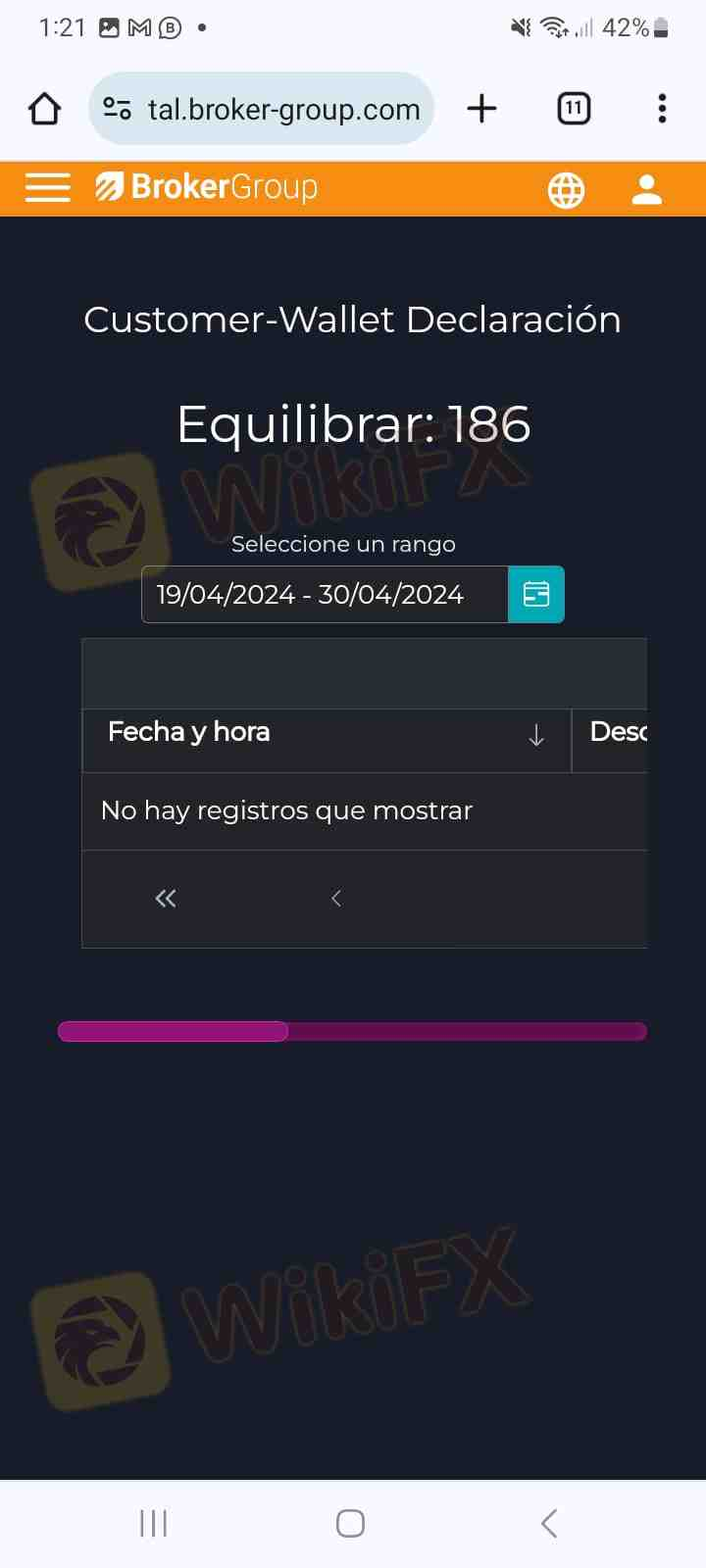Open the hamburger drawer menu
The height and width of the screenshot is (1568, 706).
(x=47, y=187)
